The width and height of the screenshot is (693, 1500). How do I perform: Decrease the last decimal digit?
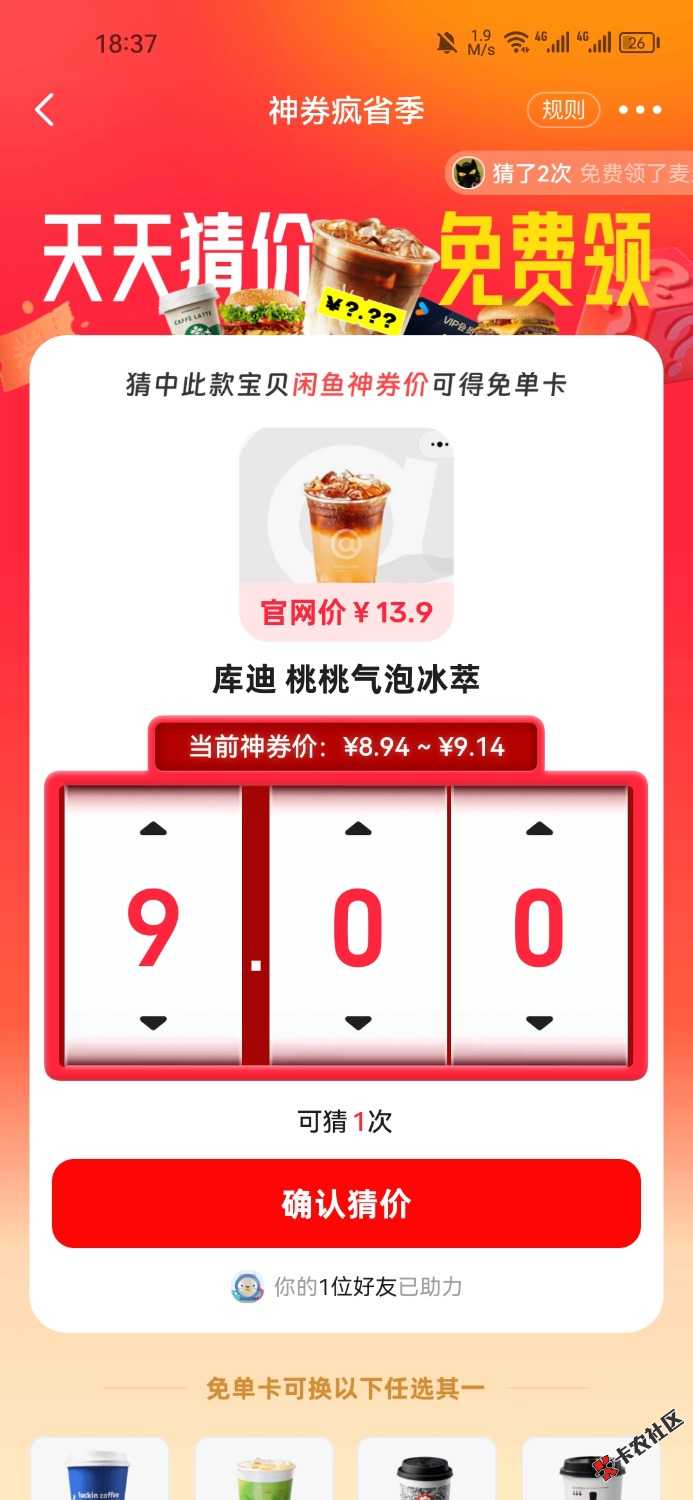point(539,1022)
